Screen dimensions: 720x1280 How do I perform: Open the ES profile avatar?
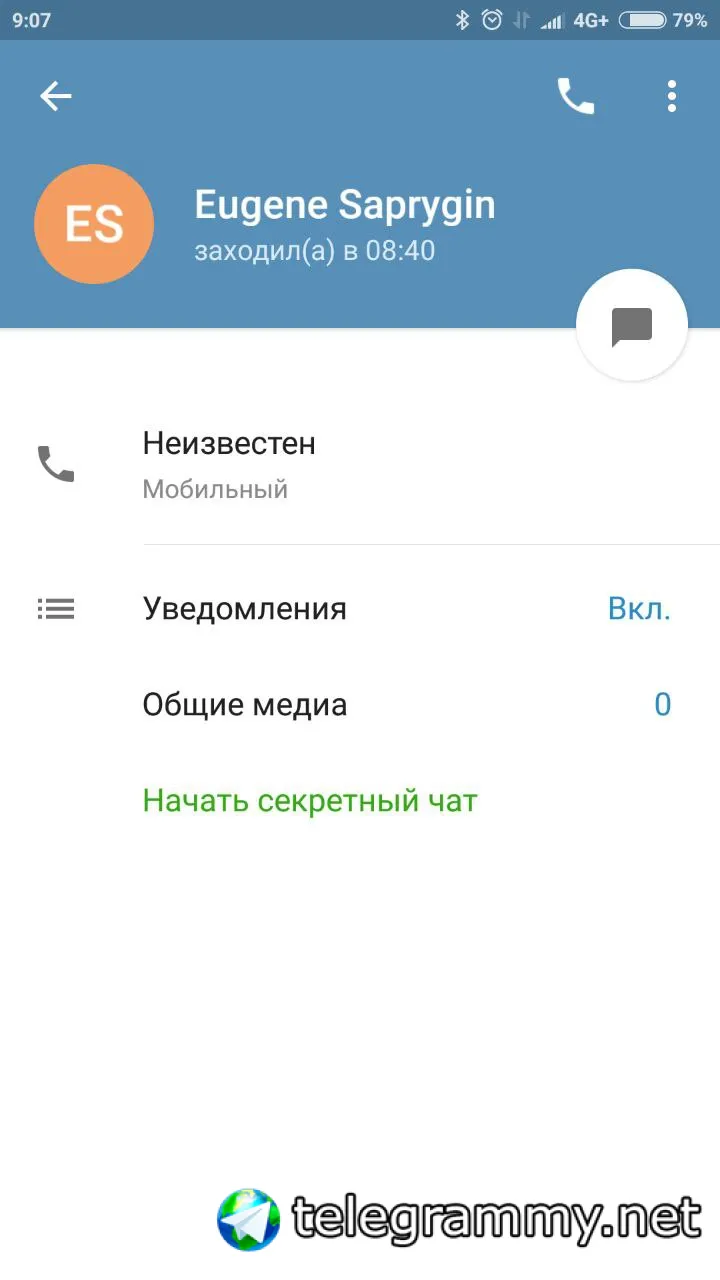pyautogui.click(x=94, y=224)
